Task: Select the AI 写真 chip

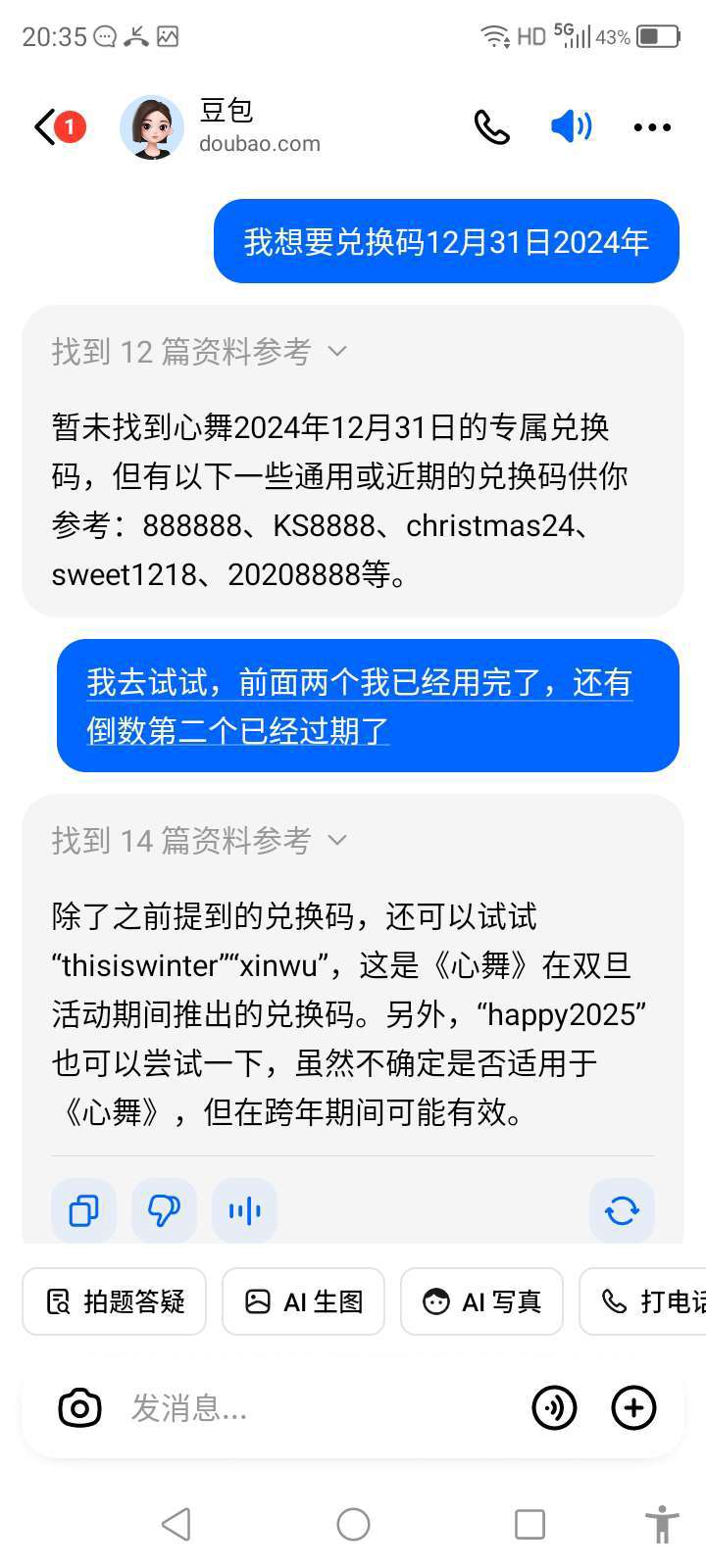Action: (x=481, y=1301)
